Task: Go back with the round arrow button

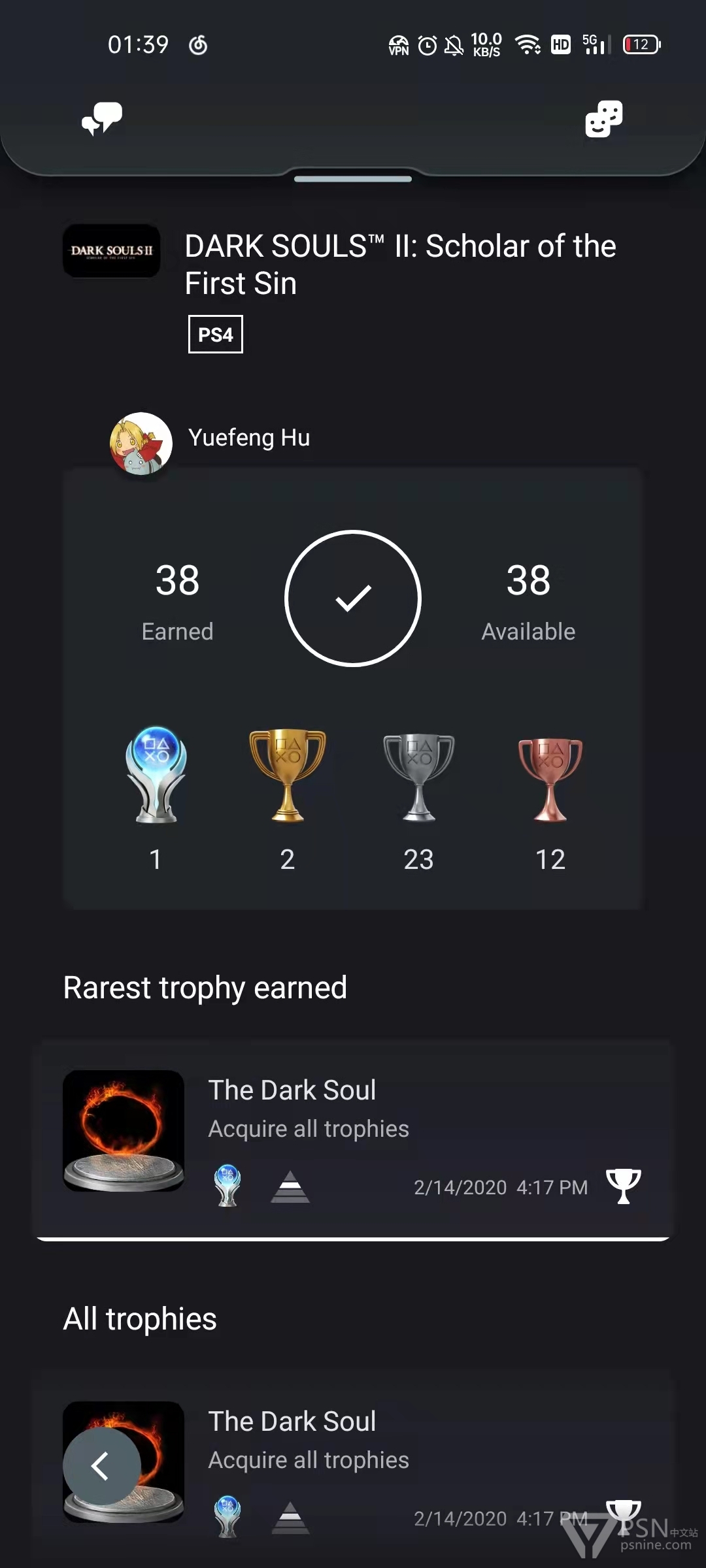Action: pyautogui.click(x=102, y=1467)
